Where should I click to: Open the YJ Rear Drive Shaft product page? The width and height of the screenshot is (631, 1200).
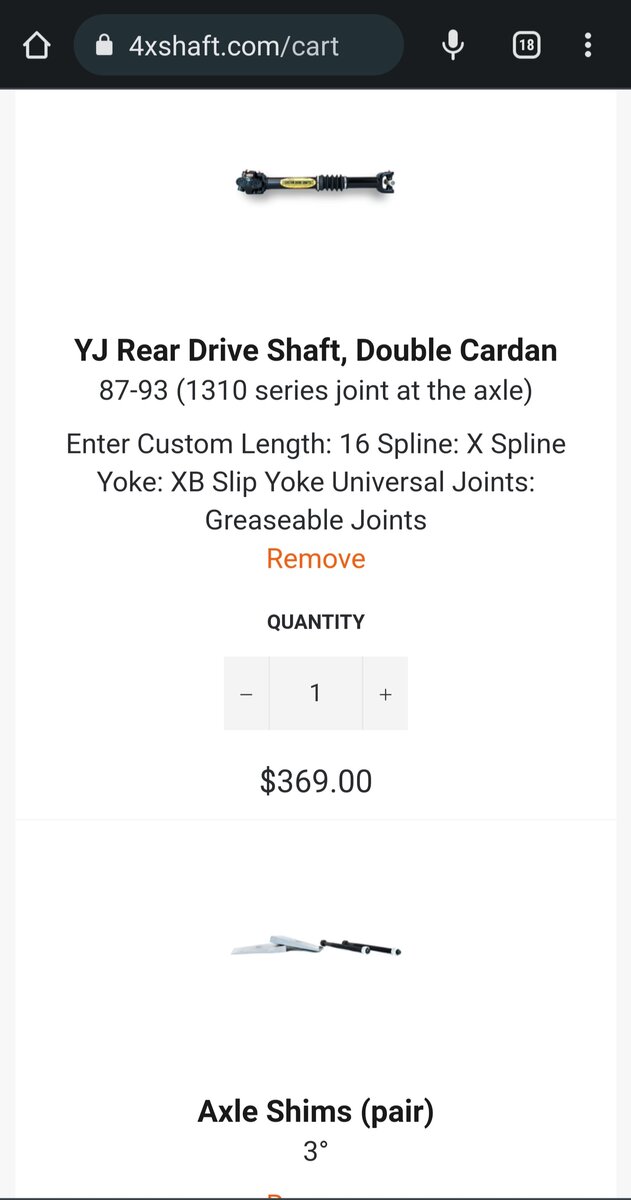click(x=316, y=350)
